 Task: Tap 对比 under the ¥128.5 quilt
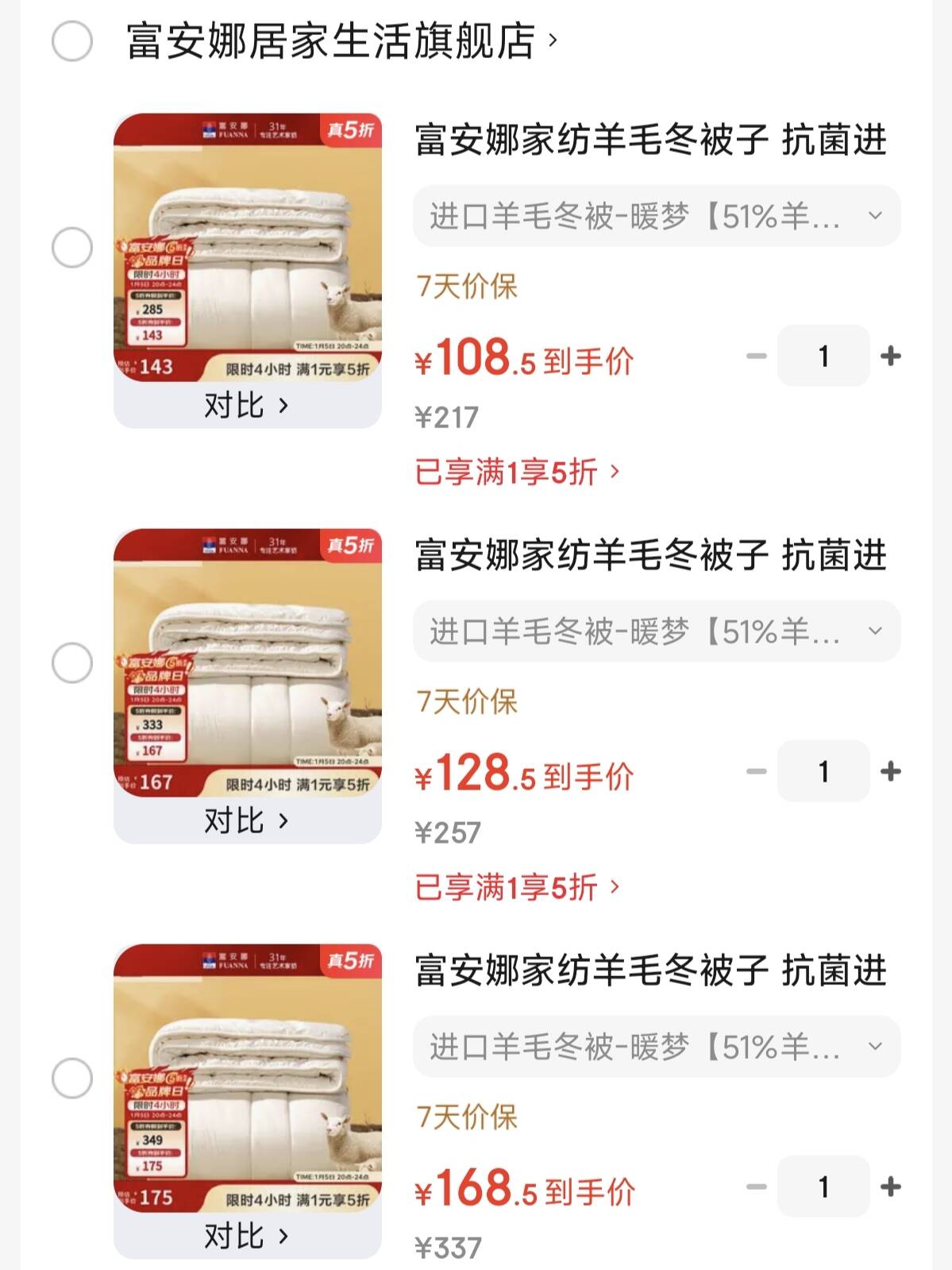247,821
